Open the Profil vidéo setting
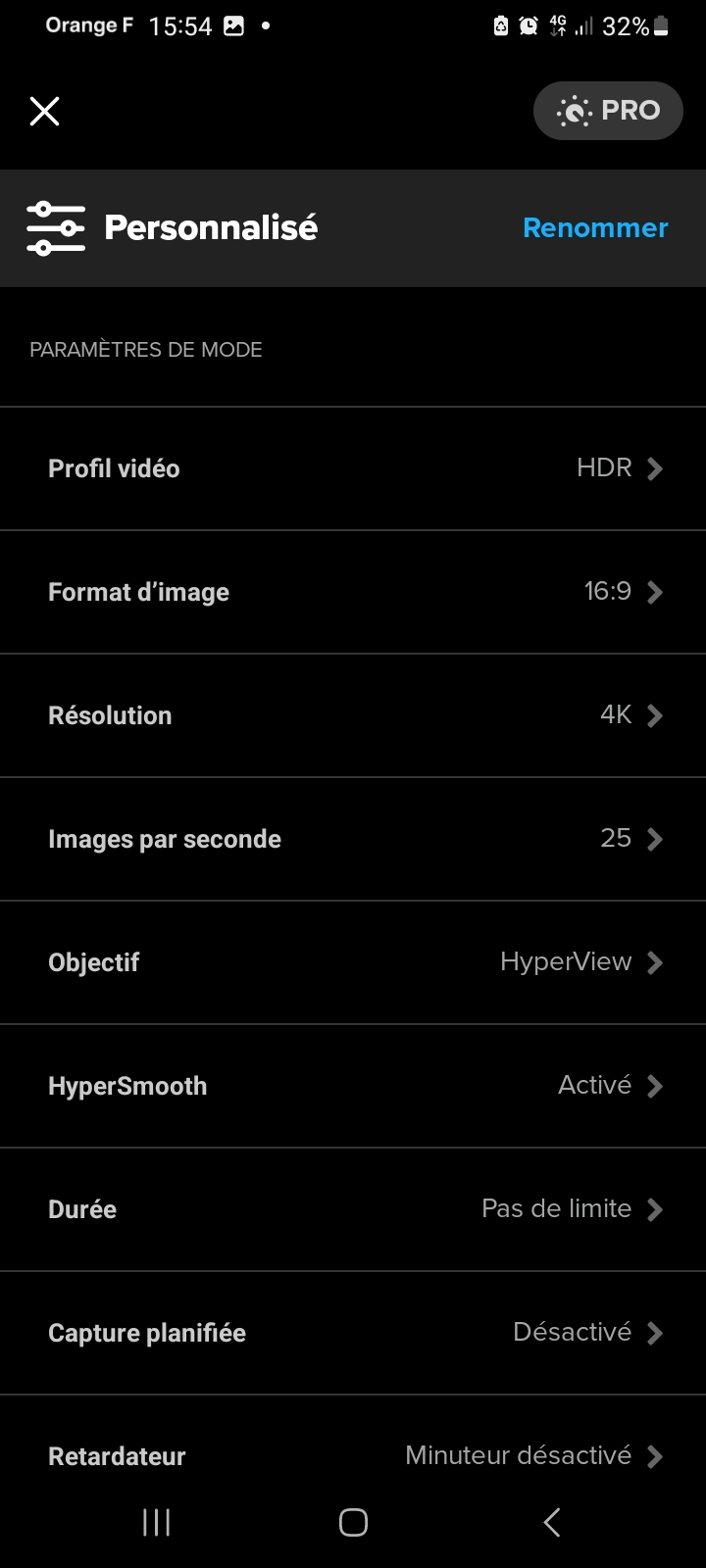This screenshot has width=706, height=1568. [353, 468]
